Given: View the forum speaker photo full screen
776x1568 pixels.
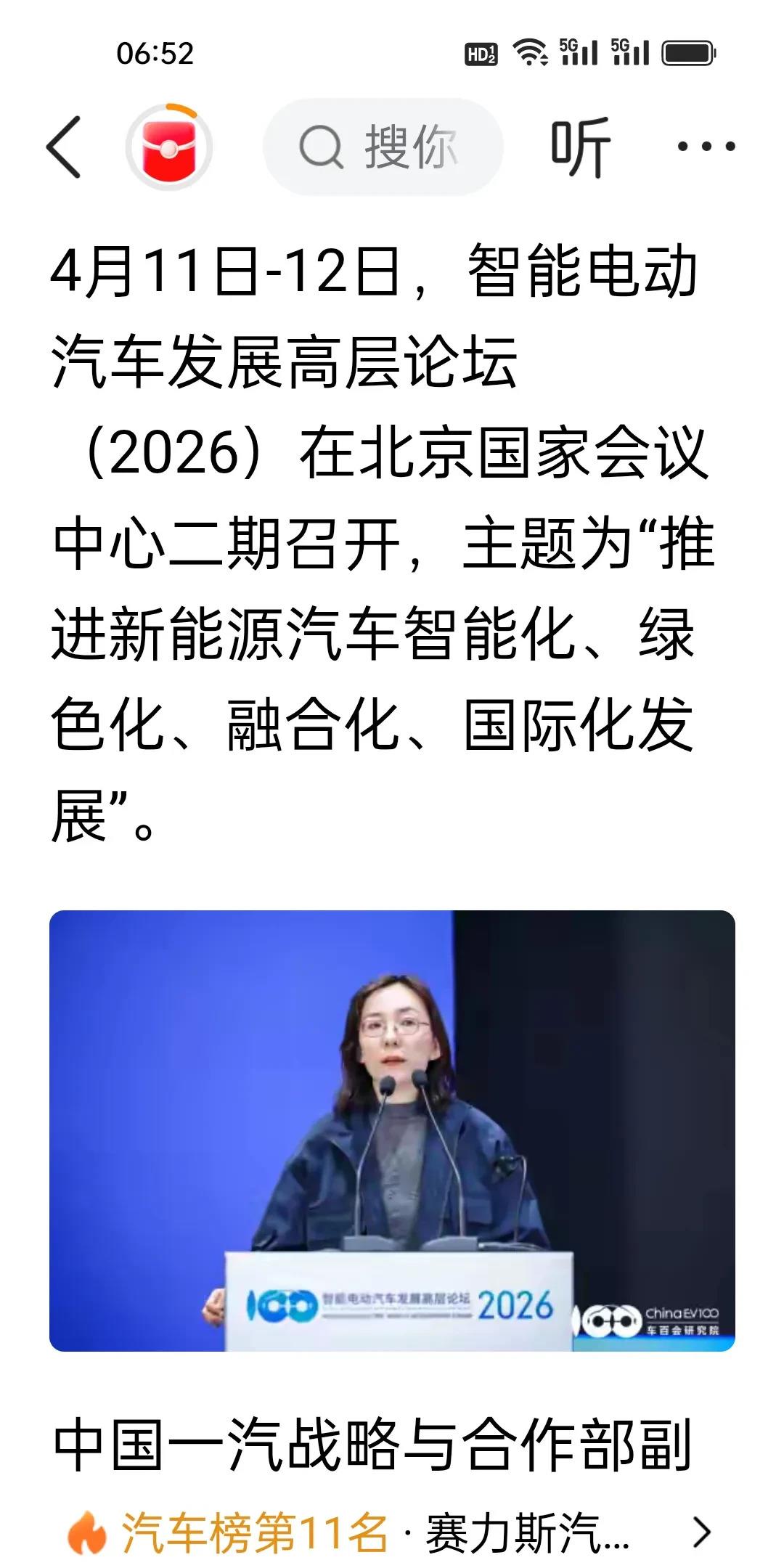Looking at the screenshot, I should pos(392,1130).
